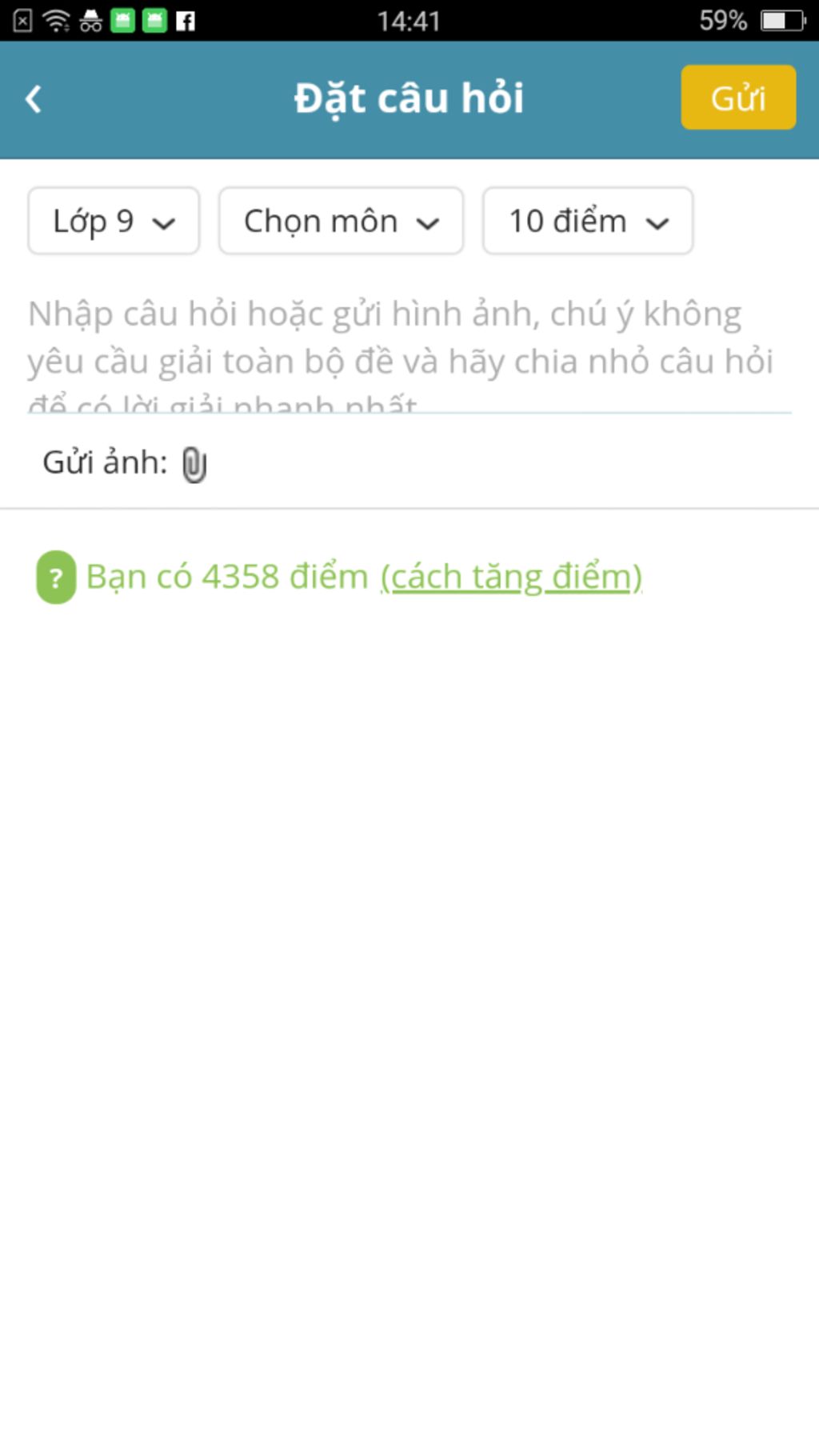
Task: Tap the second green Android status icon
Action: tap(154, 22)
